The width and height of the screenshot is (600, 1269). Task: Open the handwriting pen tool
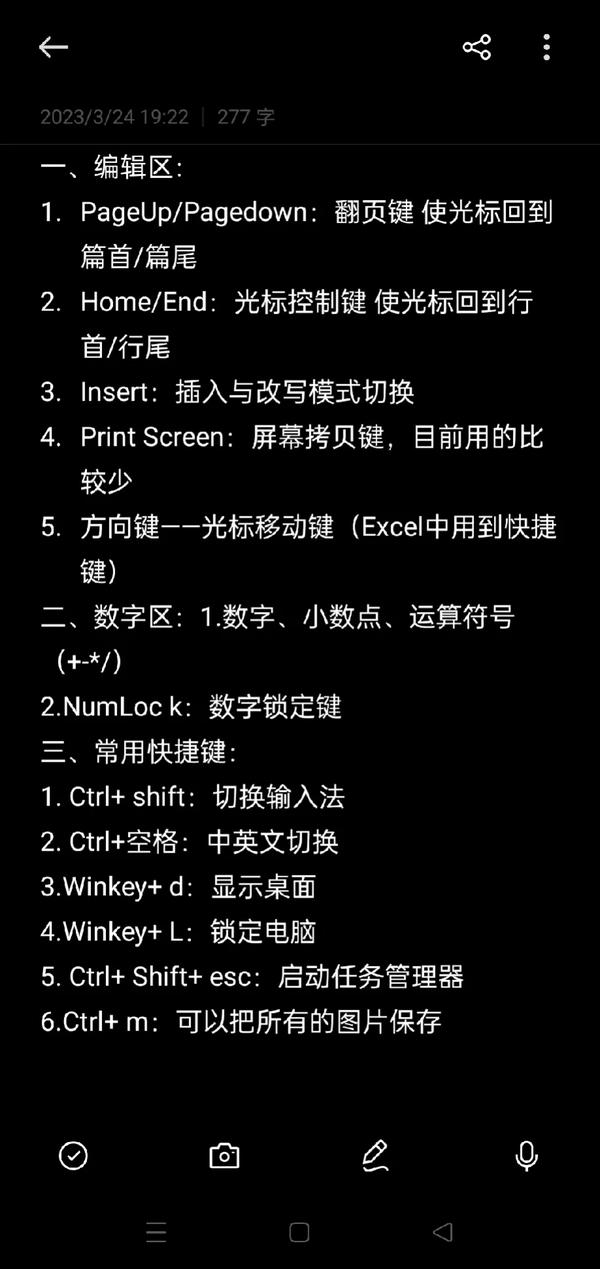375,1156
